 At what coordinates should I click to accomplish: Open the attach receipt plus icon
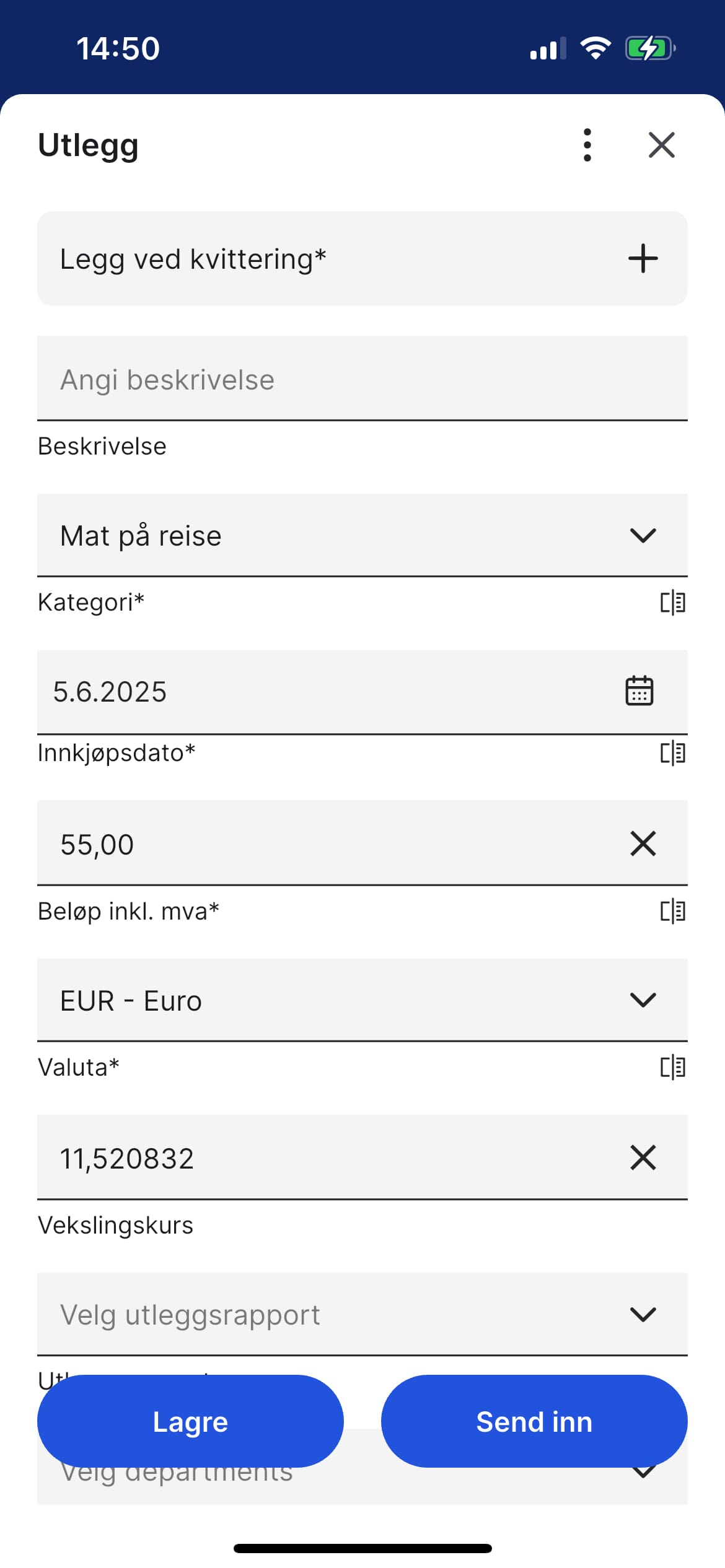[642, 259]
